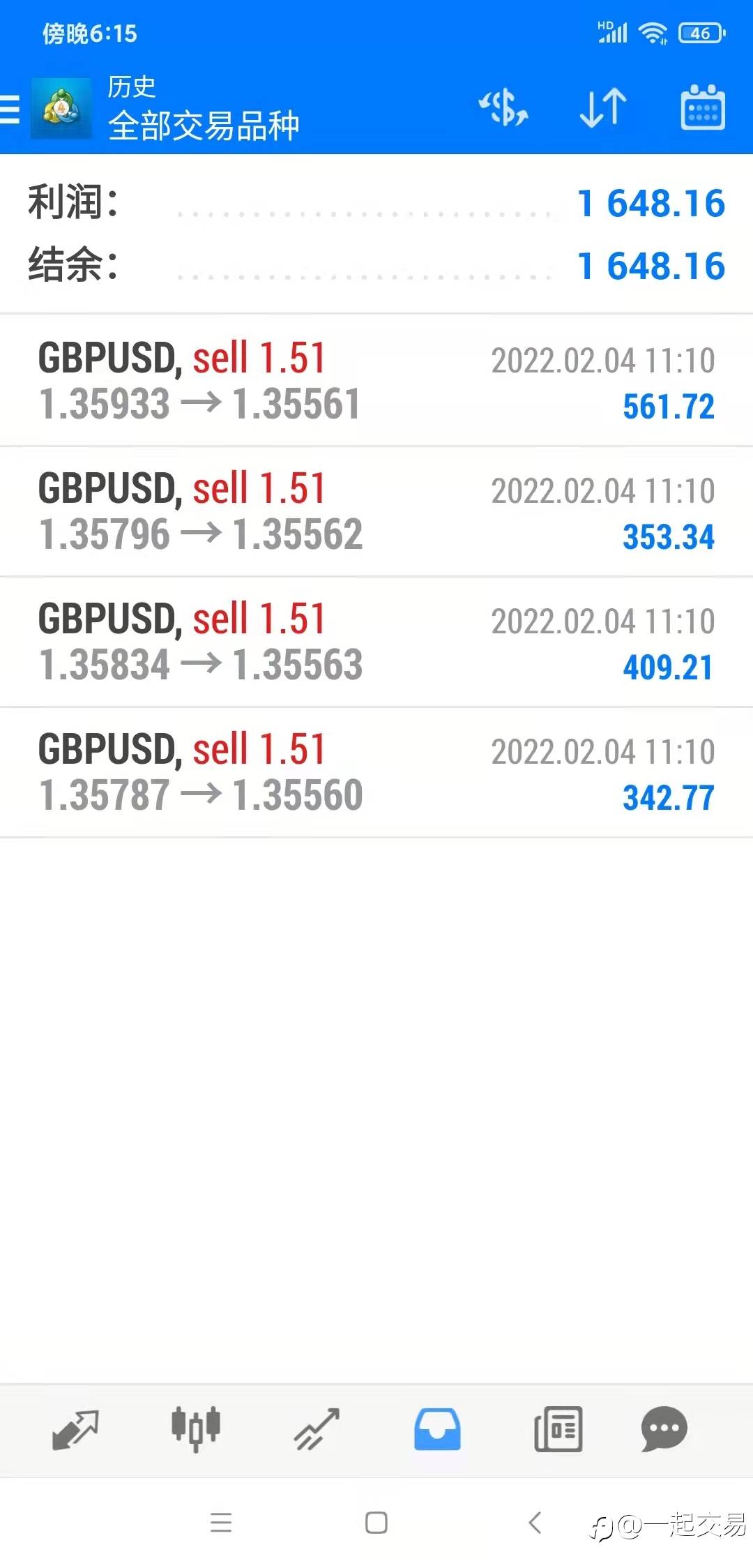Viewport: 753px width, 1568px height.
Task: Open GBPUSD trade with profit 561.72
Action: 376,381
